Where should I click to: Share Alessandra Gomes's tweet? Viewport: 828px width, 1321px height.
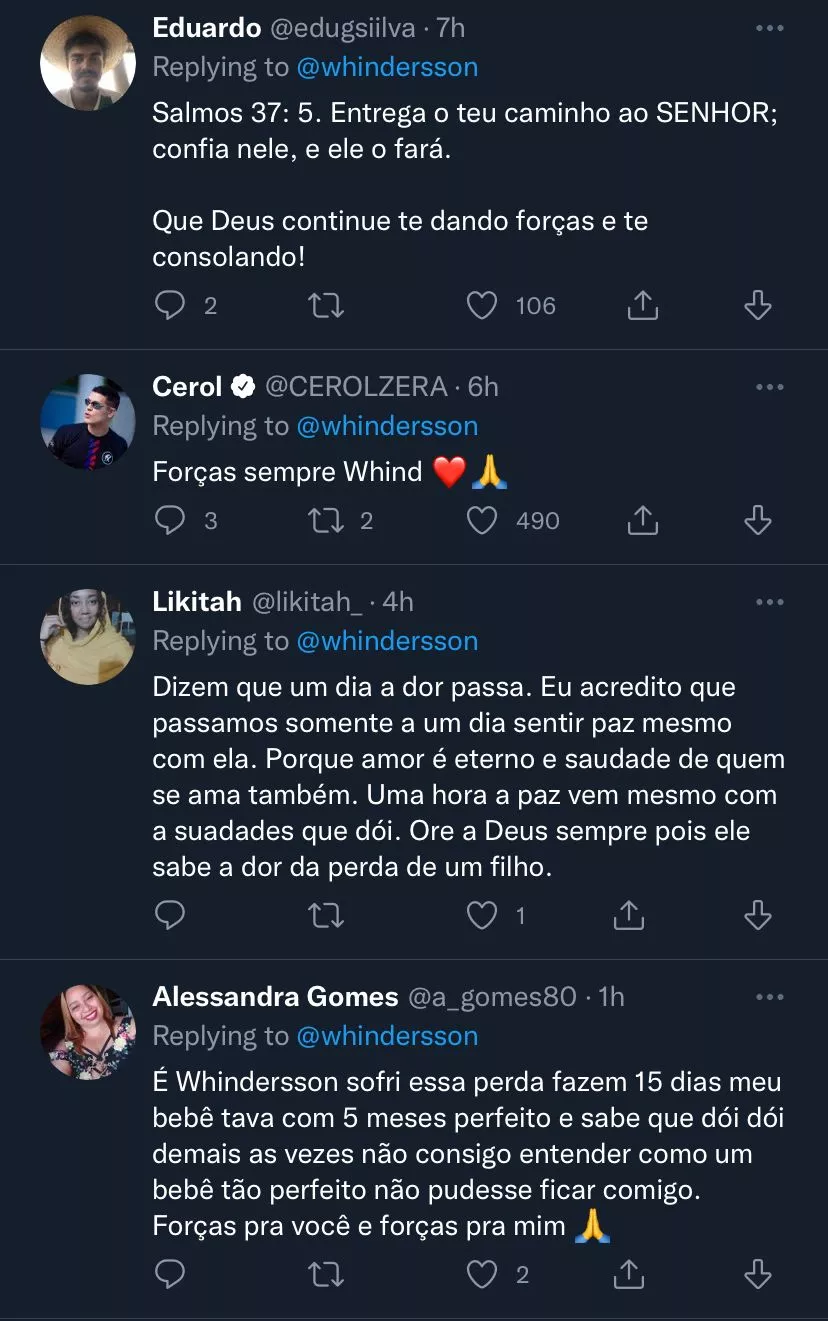(x=628, y=1274)
